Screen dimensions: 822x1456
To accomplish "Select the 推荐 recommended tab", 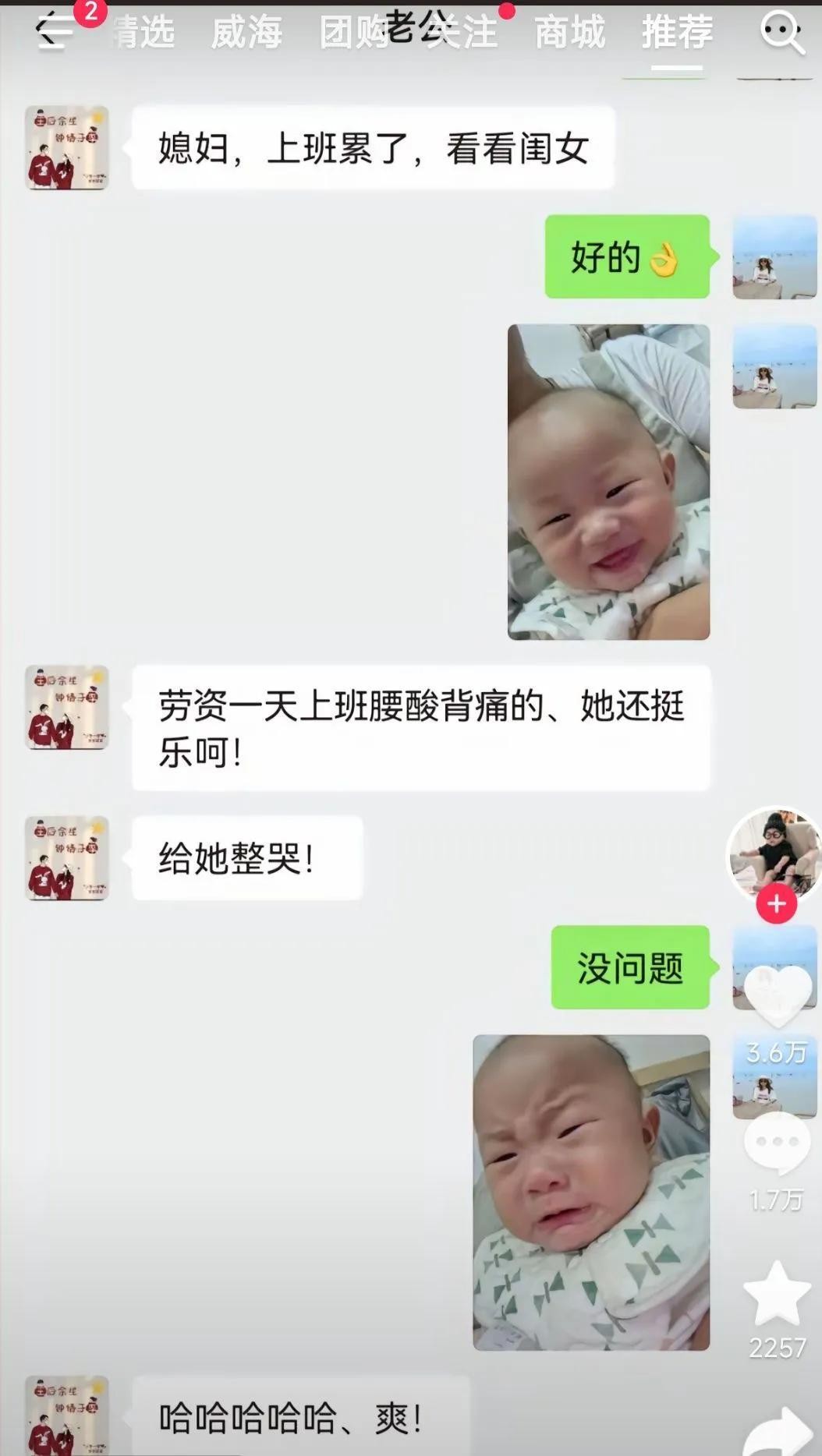I will click(x=677, y=33).
